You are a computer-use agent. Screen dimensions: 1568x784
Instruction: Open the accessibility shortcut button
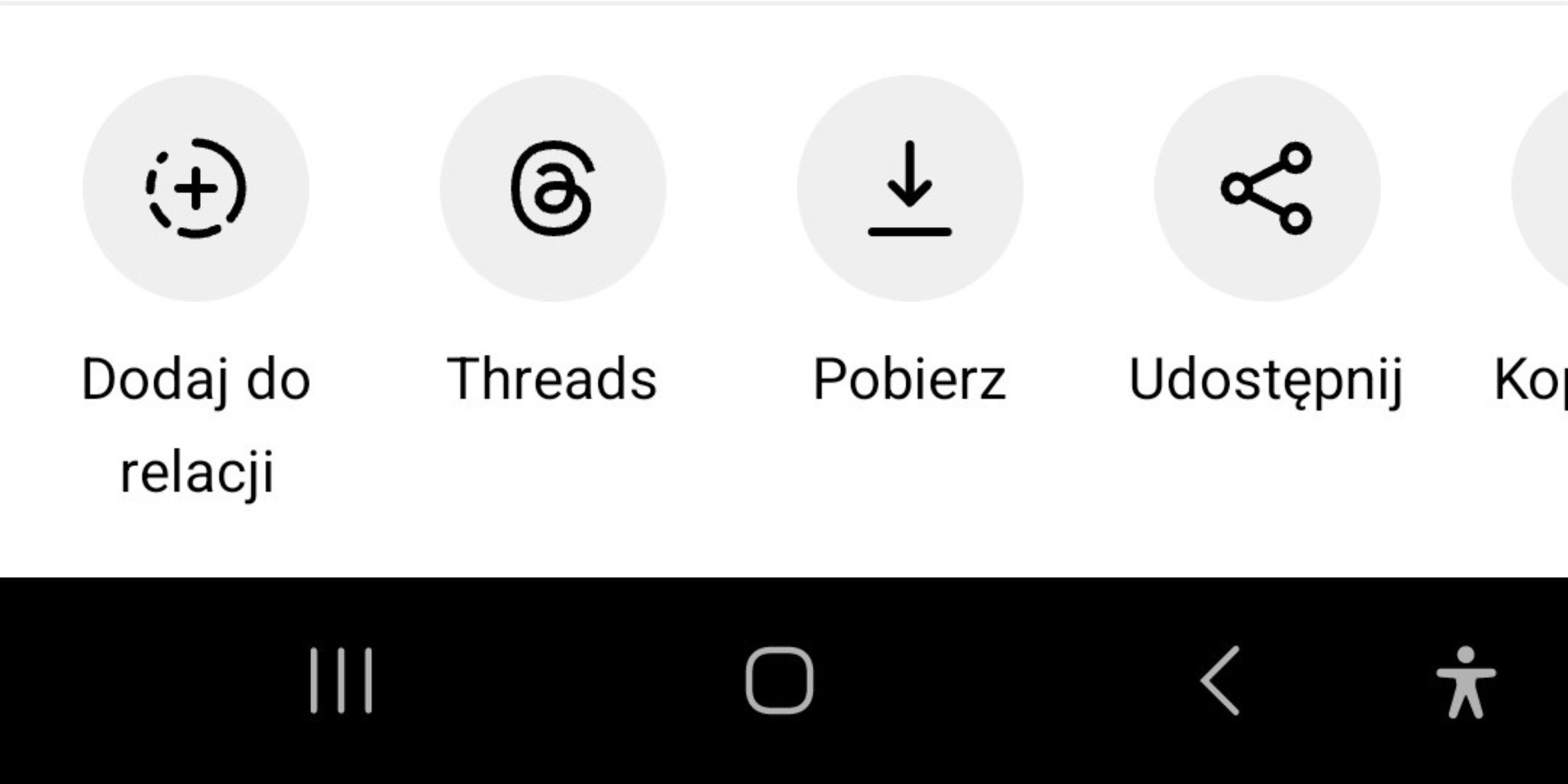[x=1466, y=681]
